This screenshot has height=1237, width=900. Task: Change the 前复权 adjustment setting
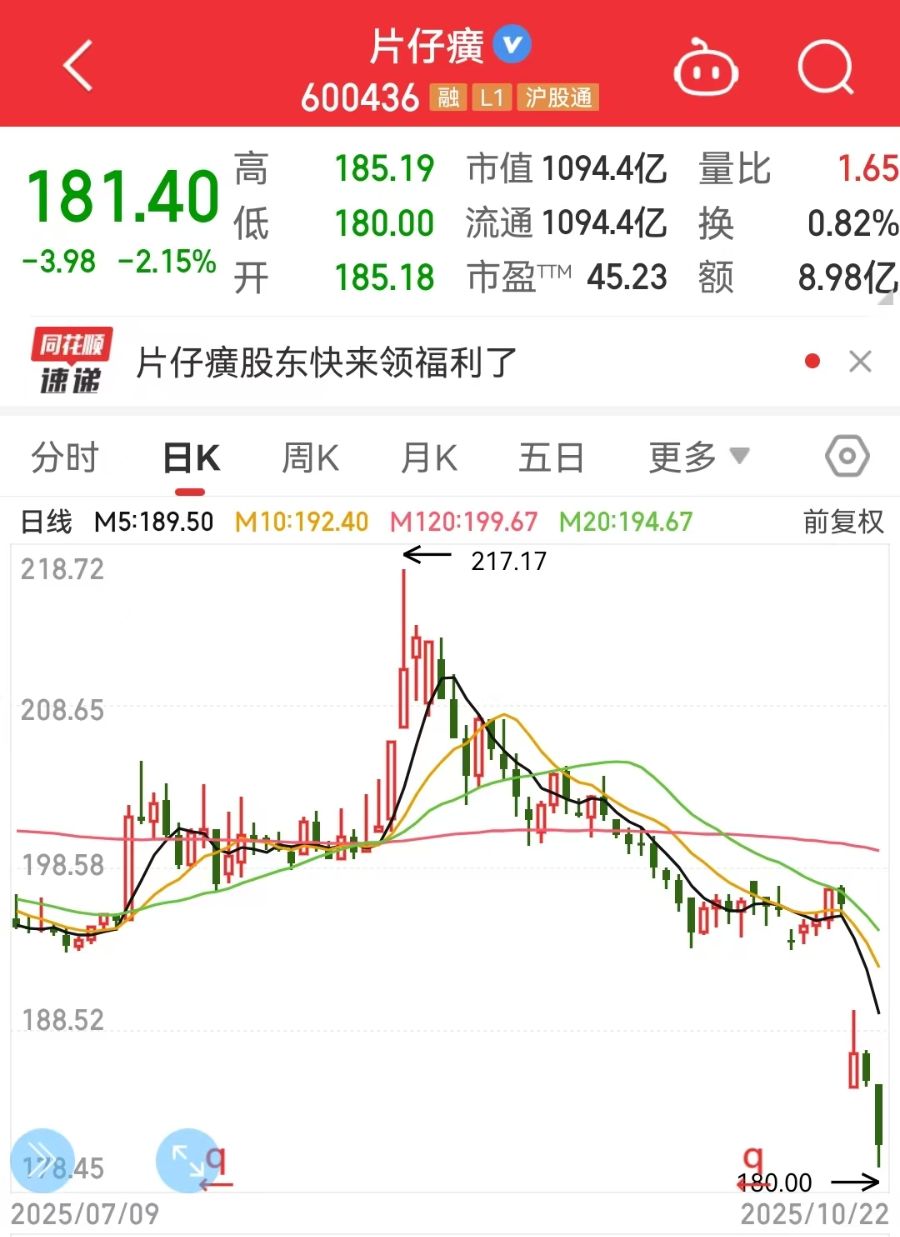[x=844, y=521]
